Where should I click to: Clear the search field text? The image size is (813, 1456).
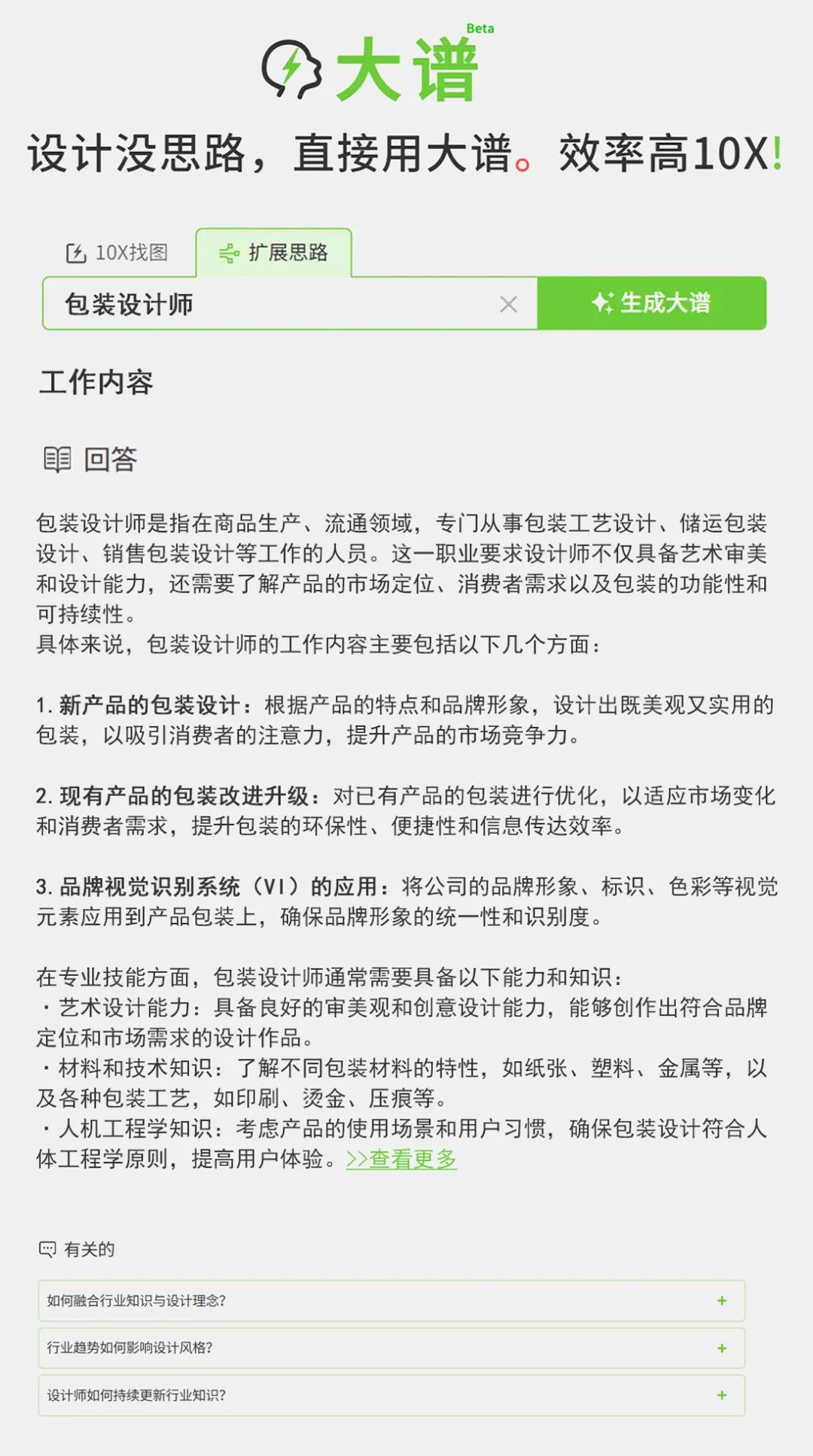tap(509, 304)
